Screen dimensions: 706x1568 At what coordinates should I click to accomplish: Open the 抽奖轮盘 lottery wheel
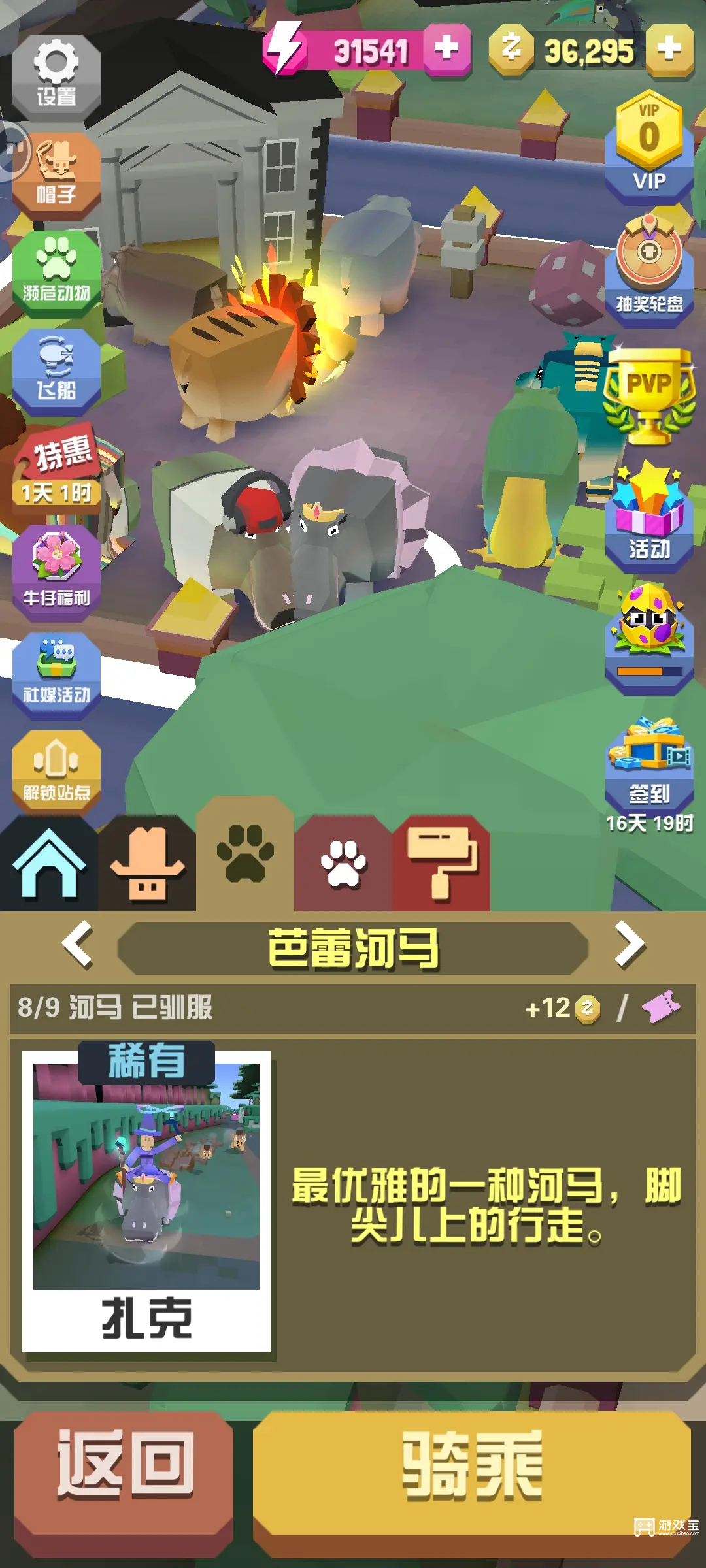(x=648, y=268)
